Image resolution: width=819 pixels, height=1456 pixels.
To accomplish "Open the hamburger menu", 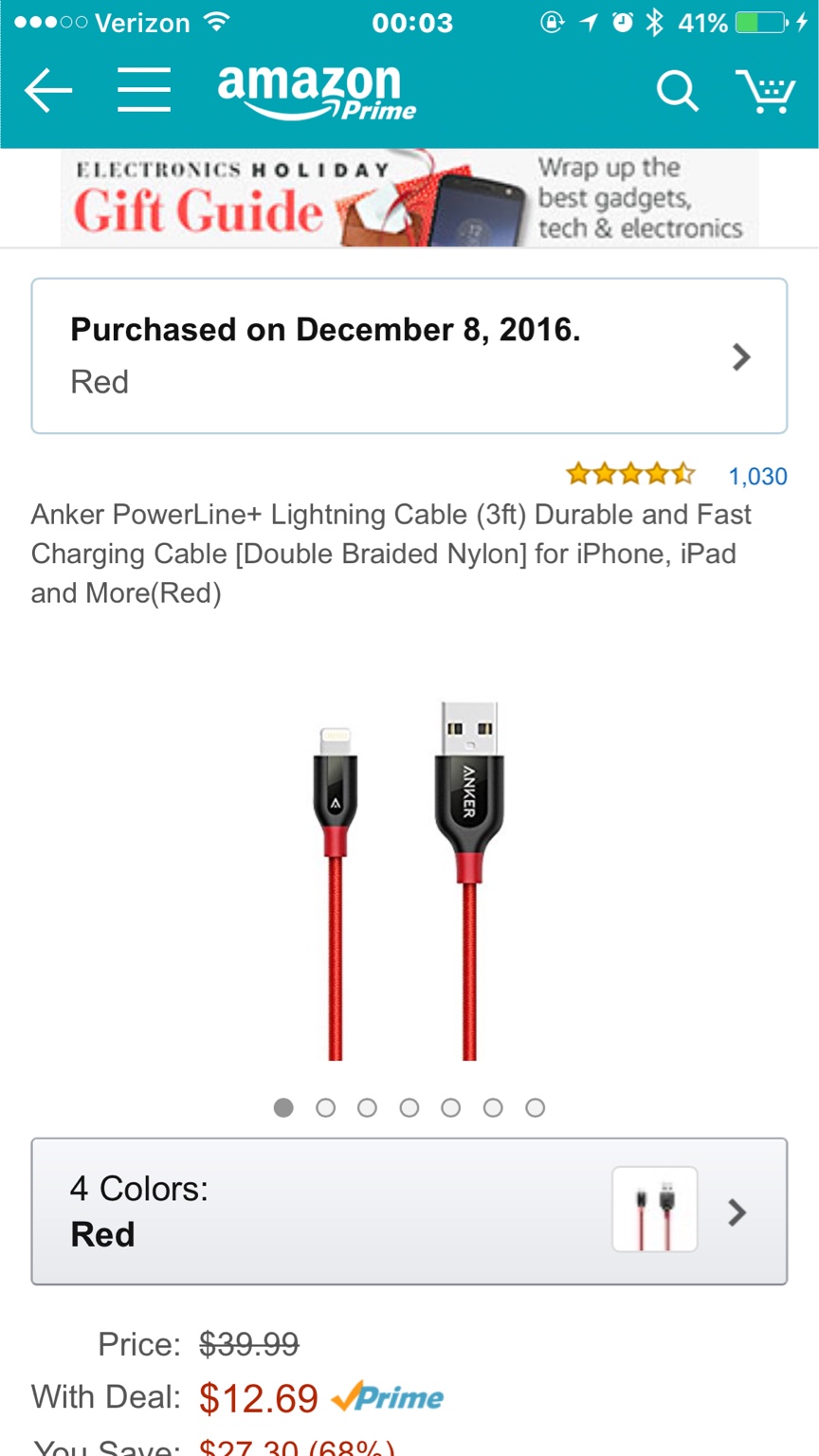I will click(144, 91).
